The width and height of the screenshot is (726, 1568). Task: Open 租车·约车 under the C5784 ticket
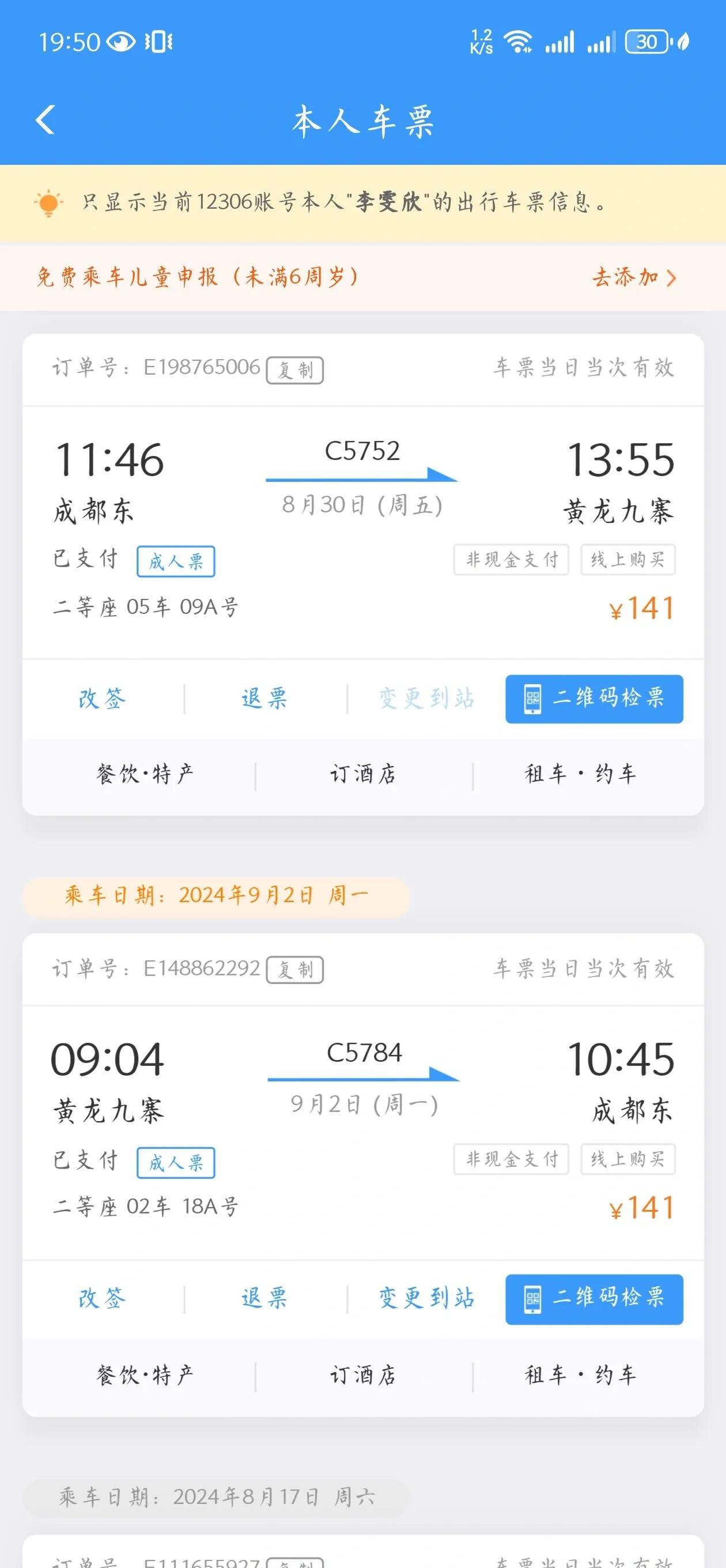coord(581,1375)
